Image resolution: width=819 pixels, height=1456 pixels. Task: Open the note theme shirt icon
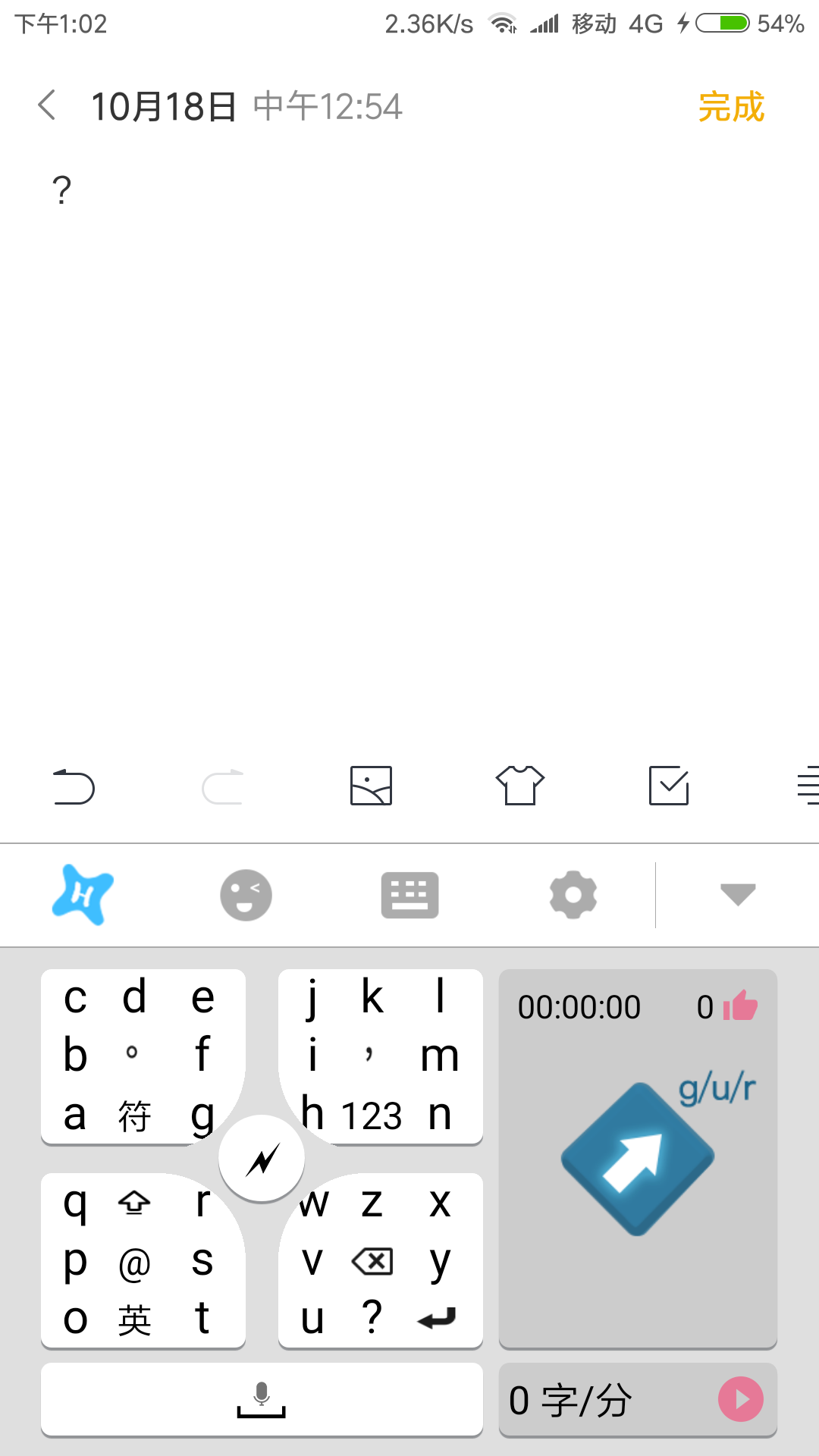(x=520, y=786)
